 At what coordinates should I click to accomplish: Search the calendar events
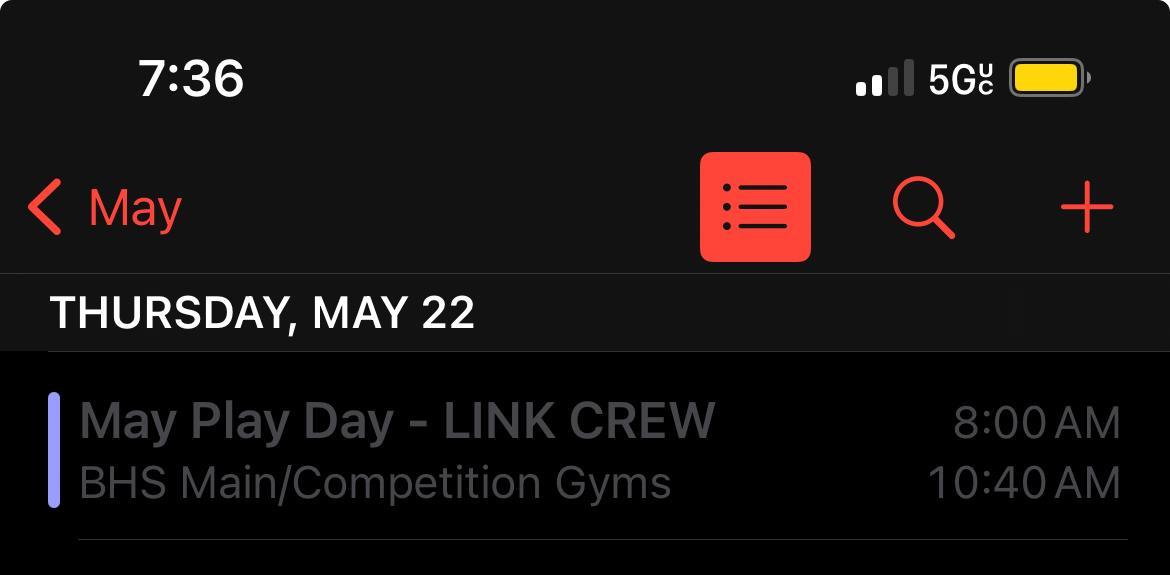[x=922, y=208]
